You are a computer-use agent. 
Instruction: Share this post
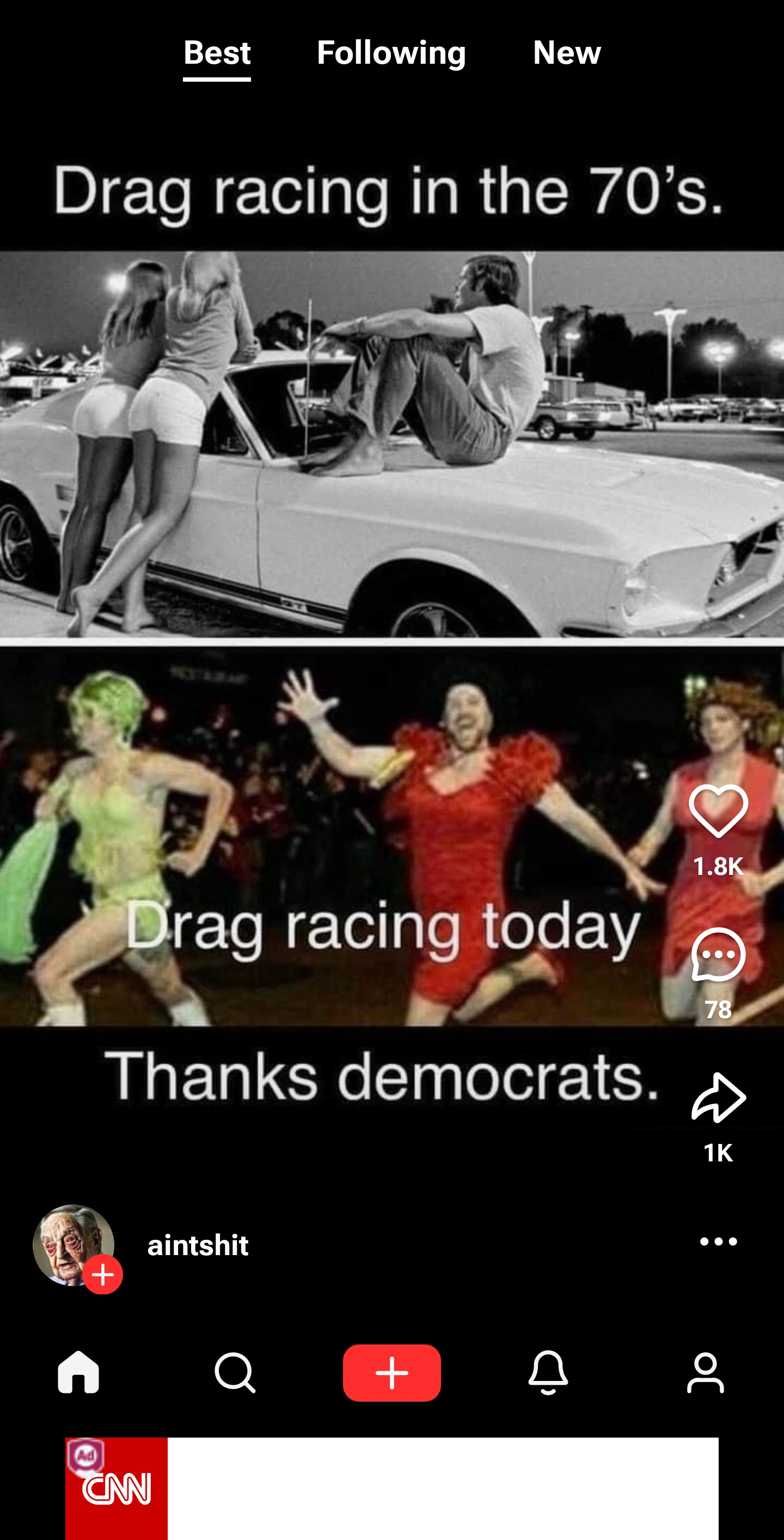tap(718, 1099)
